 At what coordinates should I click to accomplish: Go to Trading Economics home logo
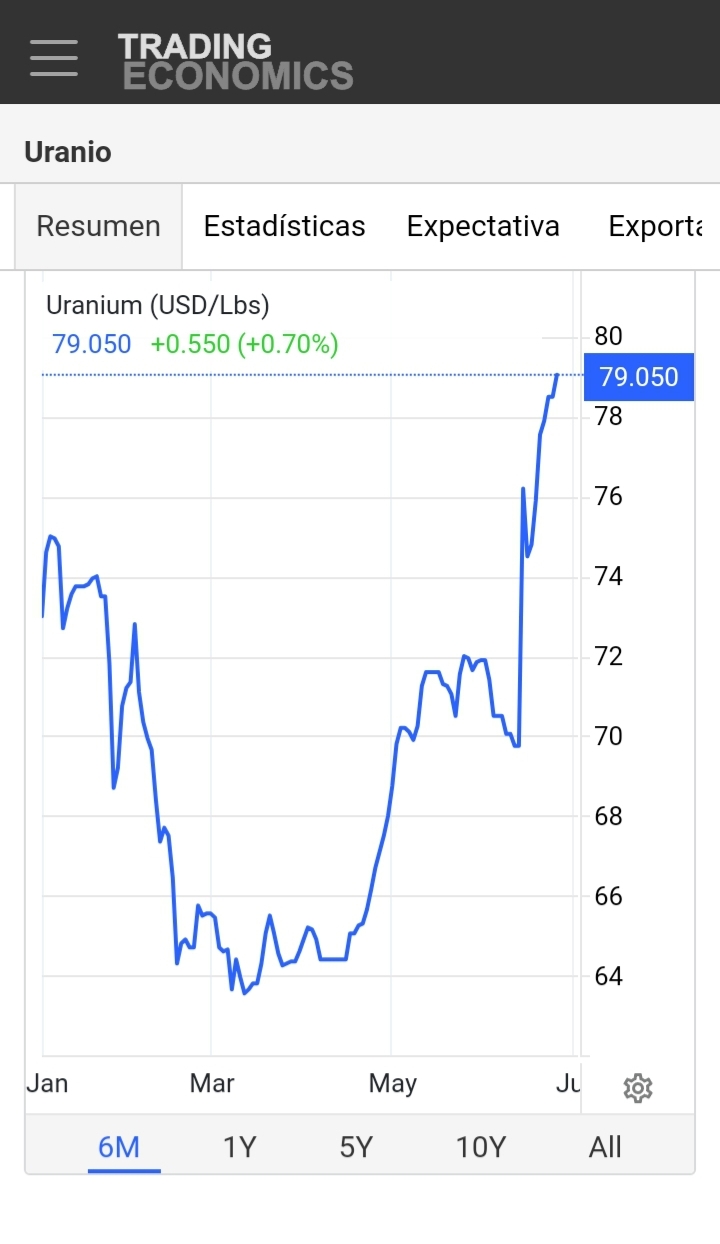pos(235,61)
